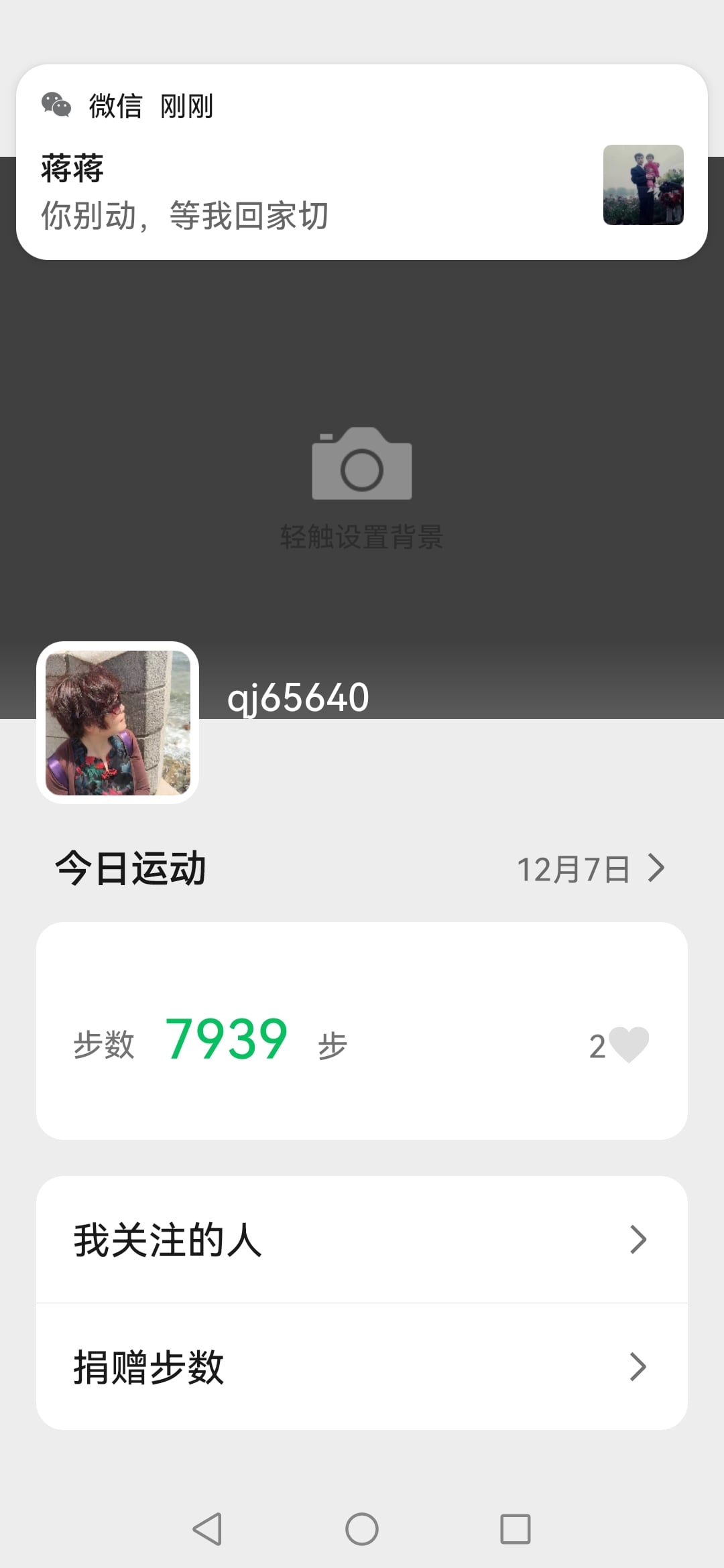
Task: Go back using the system back button
Action: coord(207,1529)
